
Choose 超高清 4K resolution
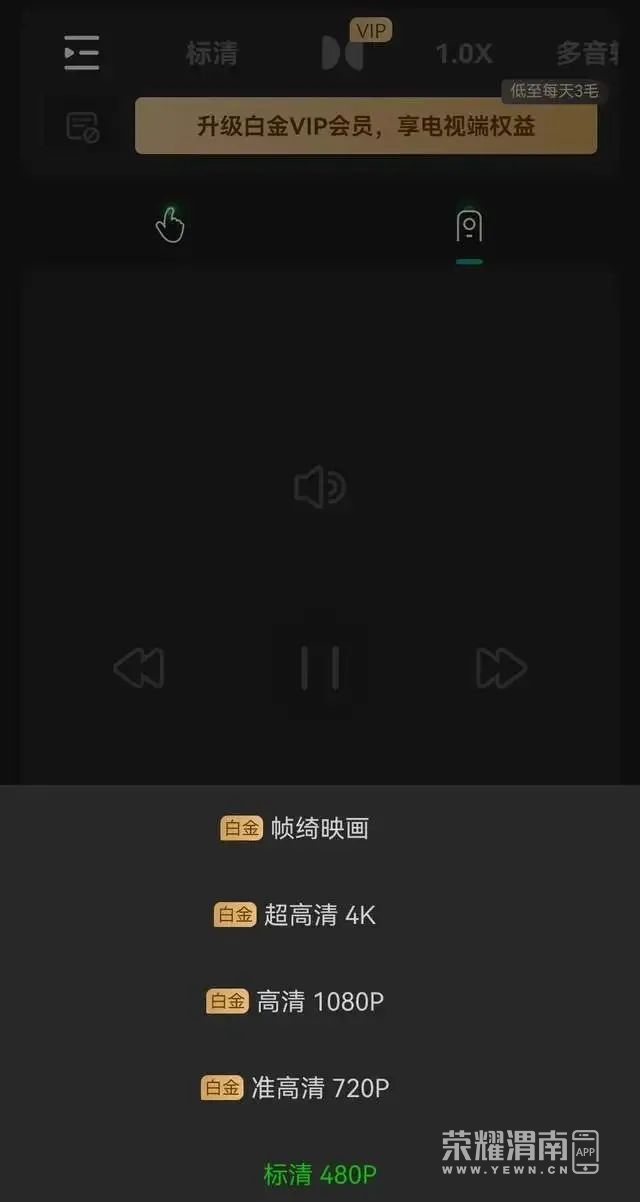[296, 915]
